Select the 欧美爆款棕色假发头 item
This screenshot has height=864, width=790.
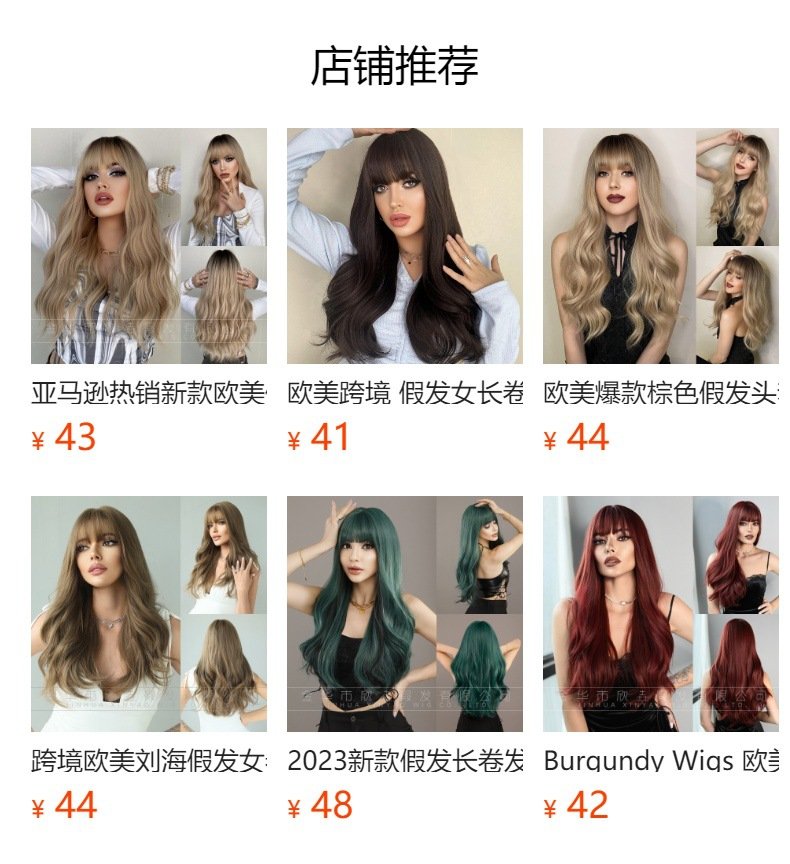tap(660, 246)
